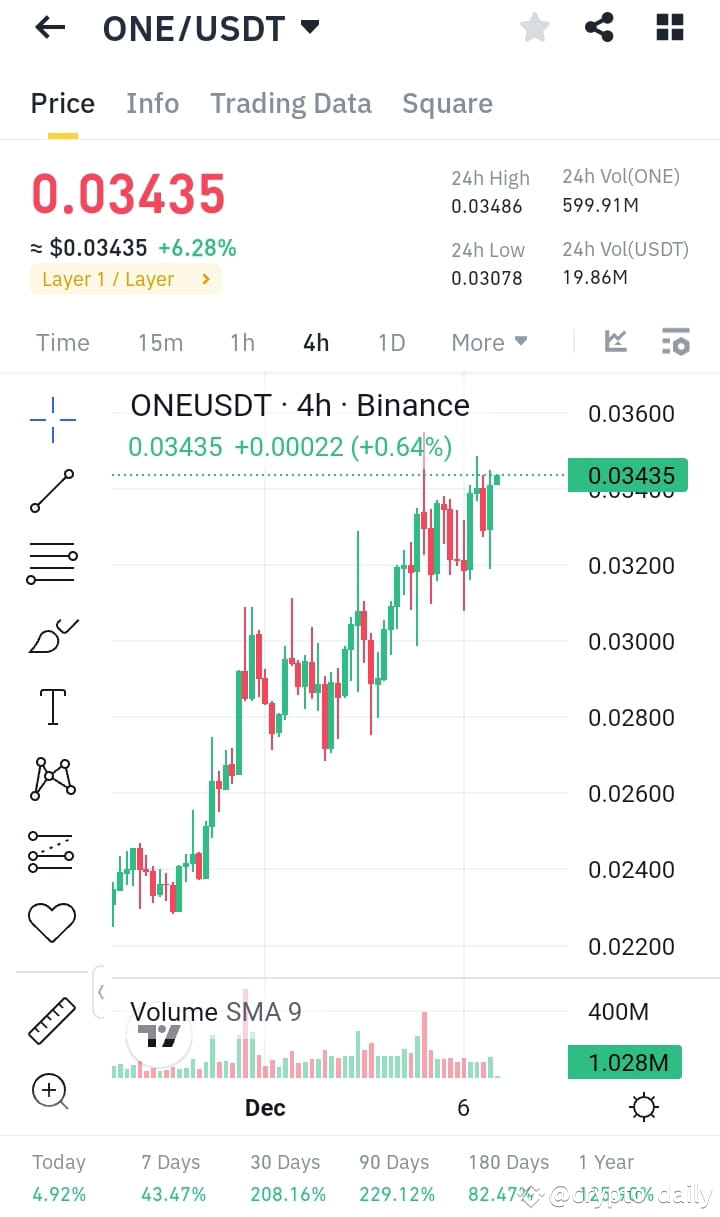
Task: Toggle ONE/USDT as a favorite pair
Action: click(x=534, y=27)
